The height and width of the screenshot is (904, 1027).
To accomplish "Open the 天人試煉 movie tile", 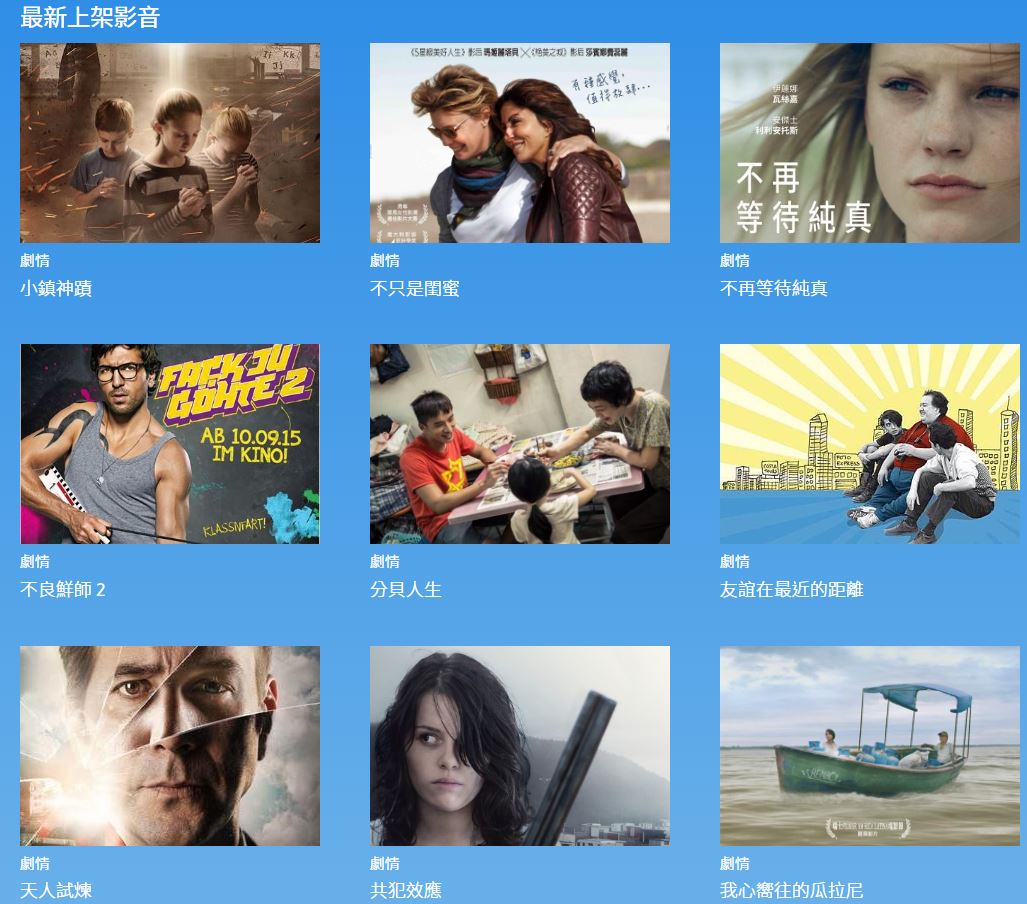I will coord(170,746).
